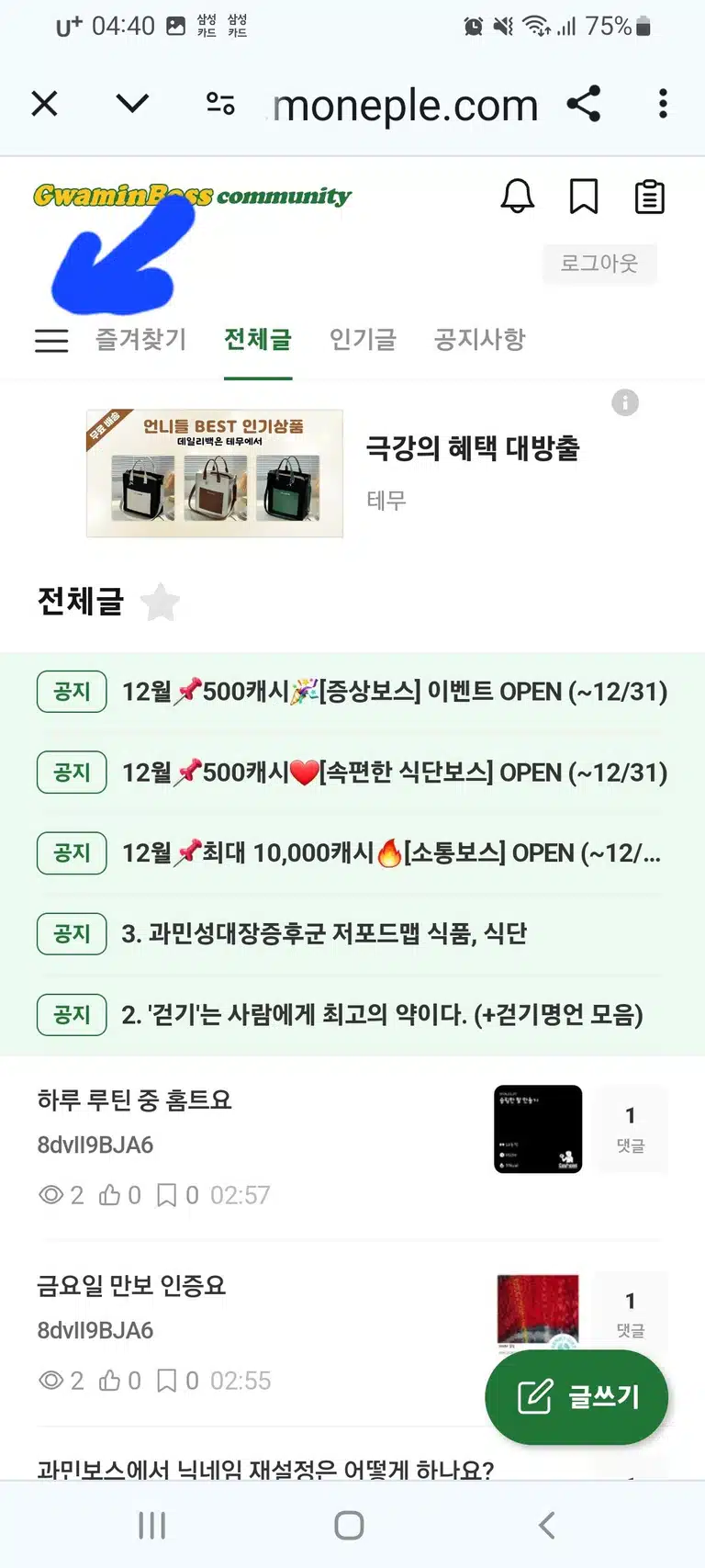This screenshot has width=705, height=1568.
Task: Open the 증상보스 이벤트 OPEN notice
Action: 352,692
